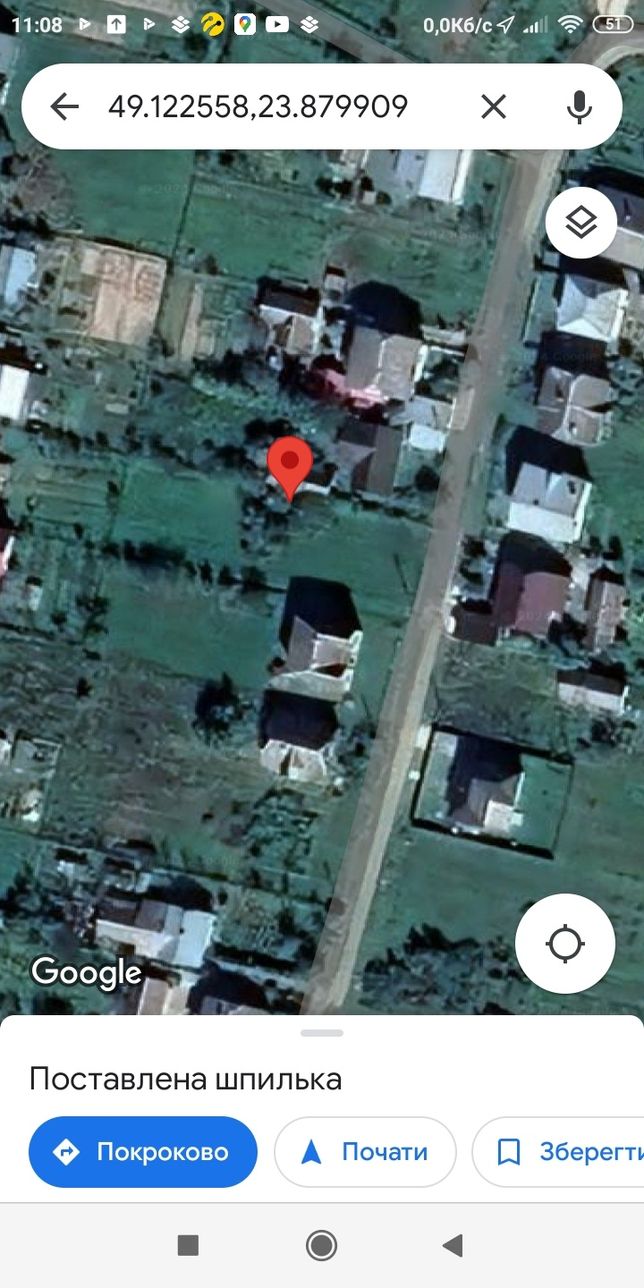This screenshot has height=1288, width=644.
Task: Tap the system home button
Action: pos(321,1245)
